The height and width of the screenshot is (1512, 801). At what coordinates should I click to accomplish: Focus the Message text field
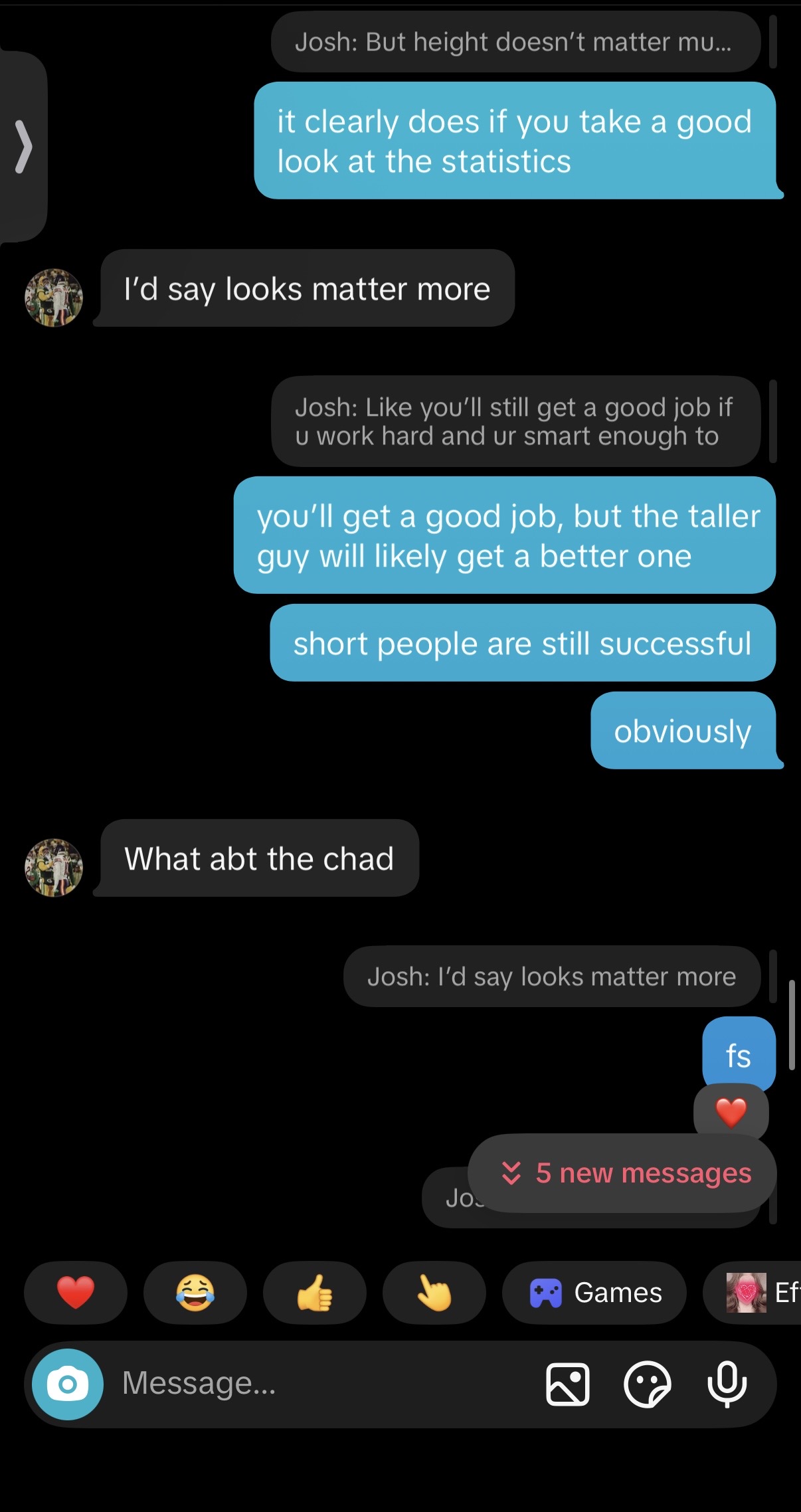pyautogui.click(x=319, y=1384)
